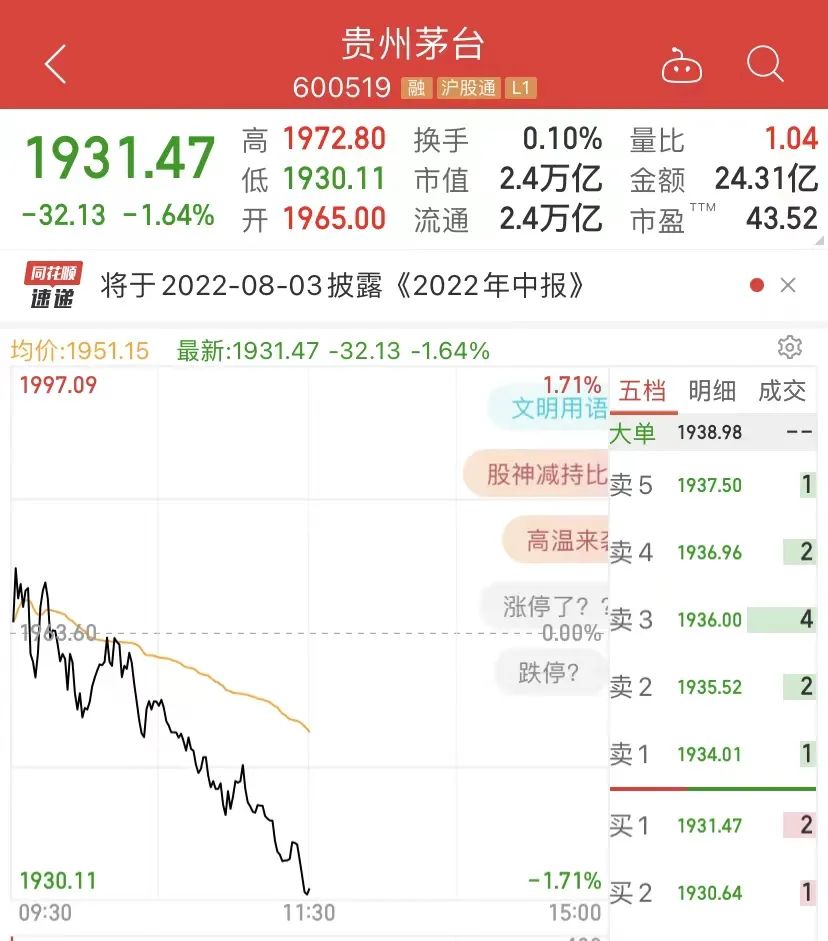The height and width of the screenshot is (941, 828).
Task: Select the 卖5 order at 1937.50
Action: [x=712, y=486]
